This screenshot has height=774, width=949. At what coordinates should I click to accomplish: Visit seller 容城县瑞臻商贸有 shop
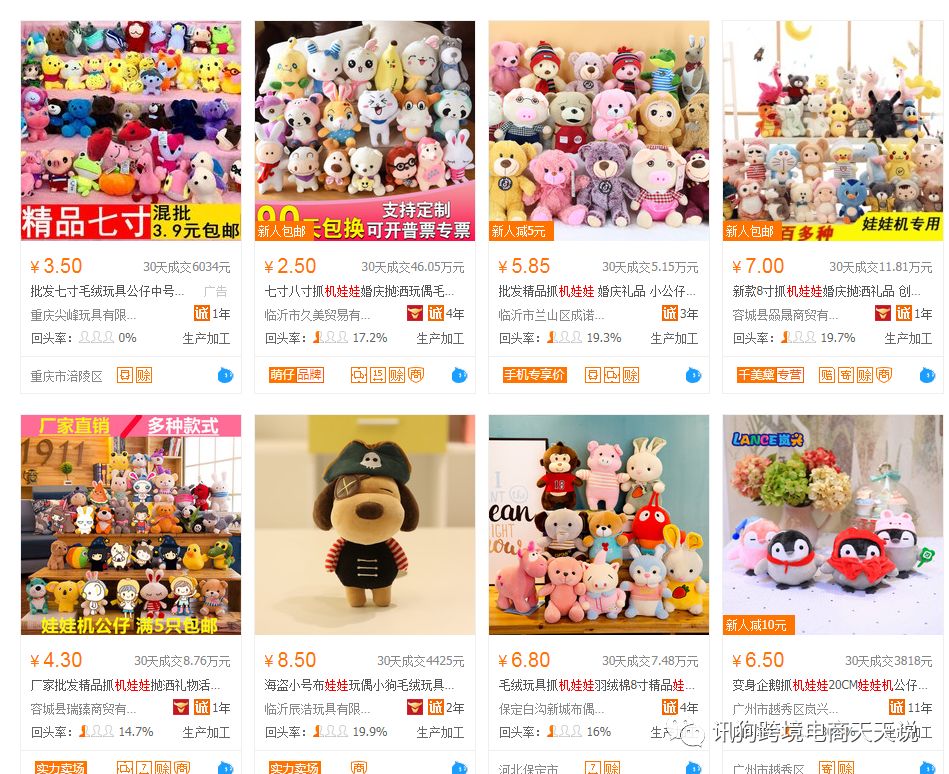pos(84,709)
